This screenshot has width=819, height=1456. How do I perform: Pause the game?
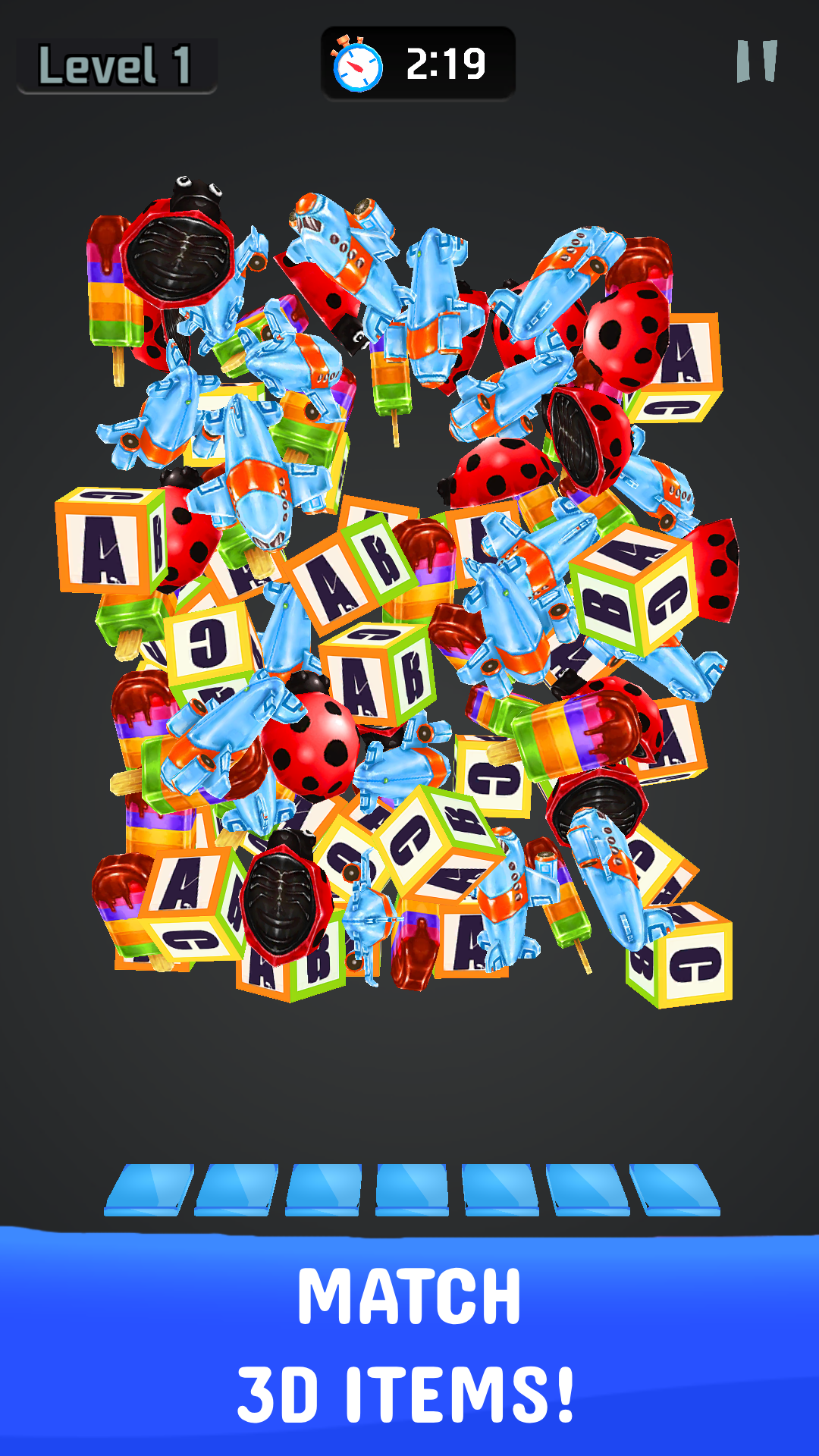click(756, 61)
